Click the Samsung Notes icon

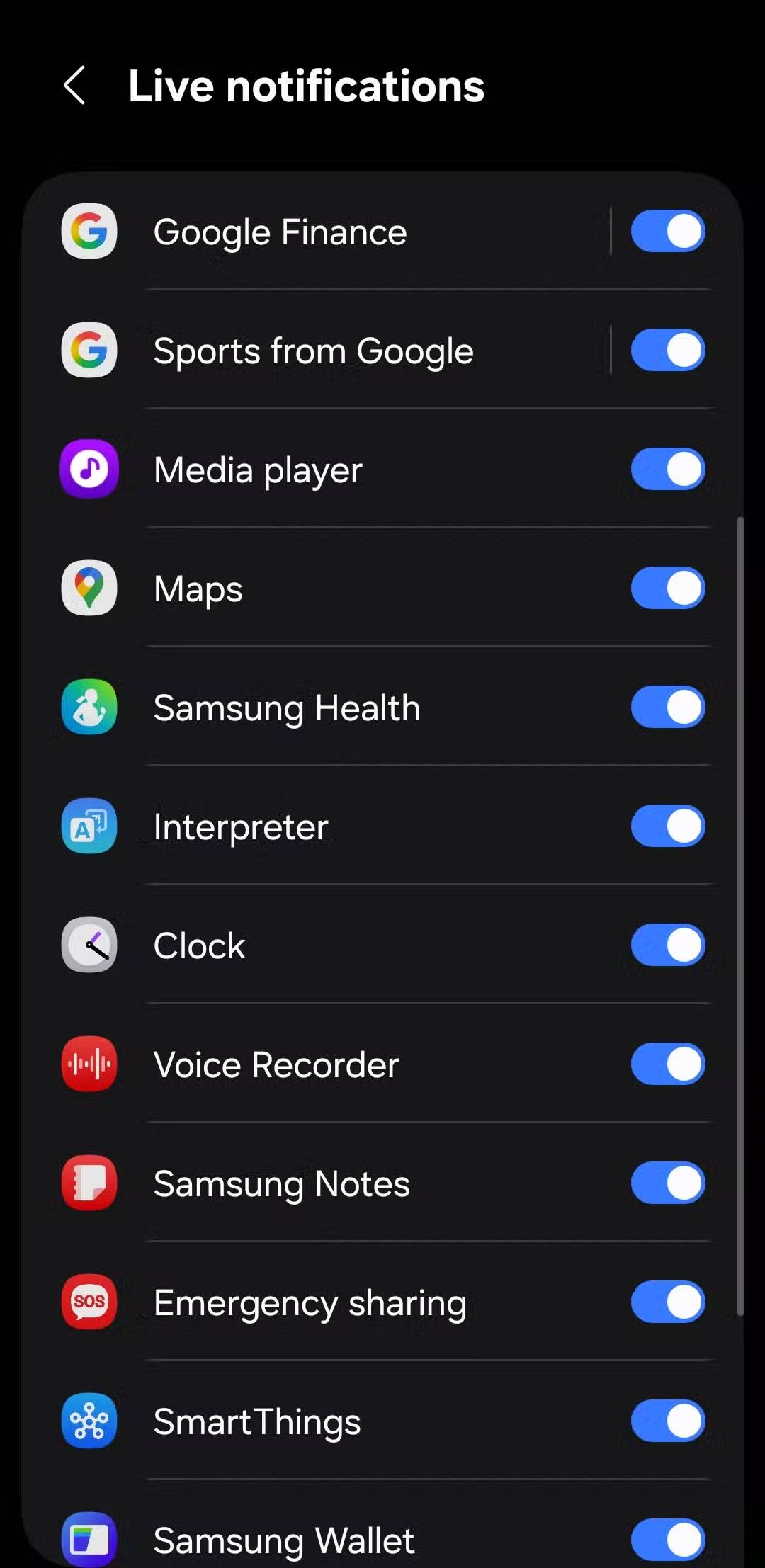[x=89, y=1183]
